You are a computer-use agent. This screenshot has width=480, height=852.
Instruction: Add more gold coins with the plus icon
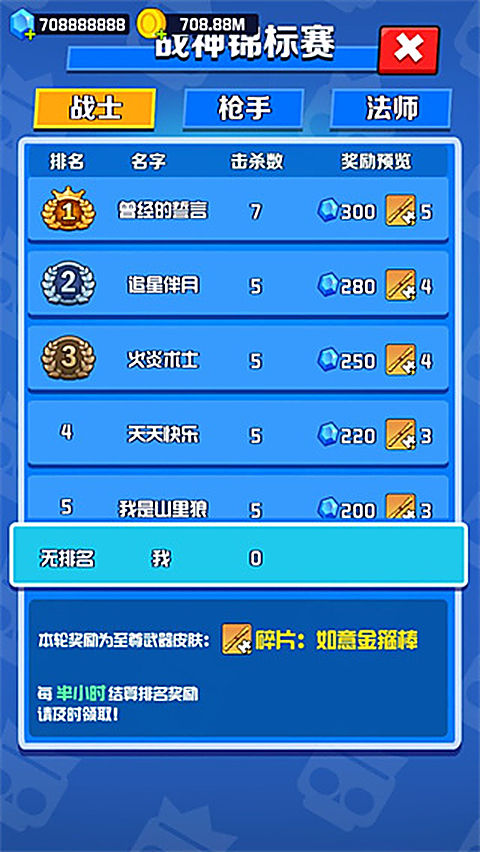tap(160, 35)
